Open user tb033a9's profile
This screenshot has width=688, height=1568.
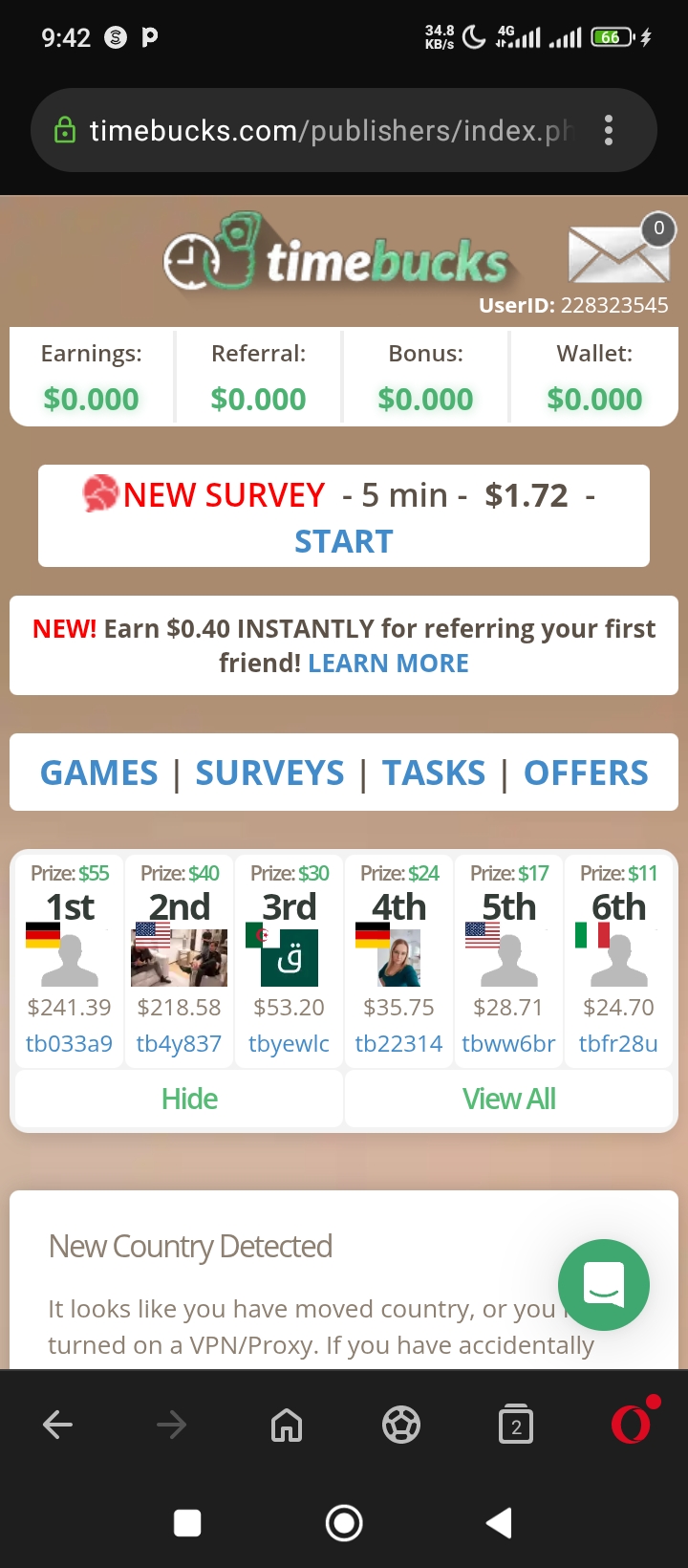coord(69,1043)
